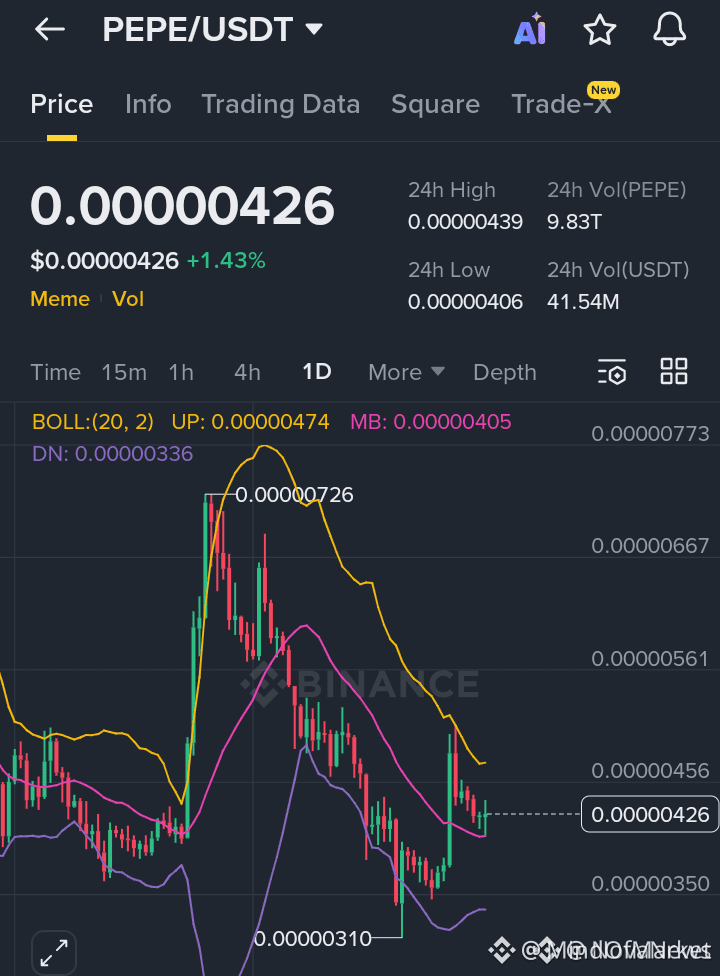Go back using the arrow
Viewport: 720px width, 976px height.
coord(49,30)
